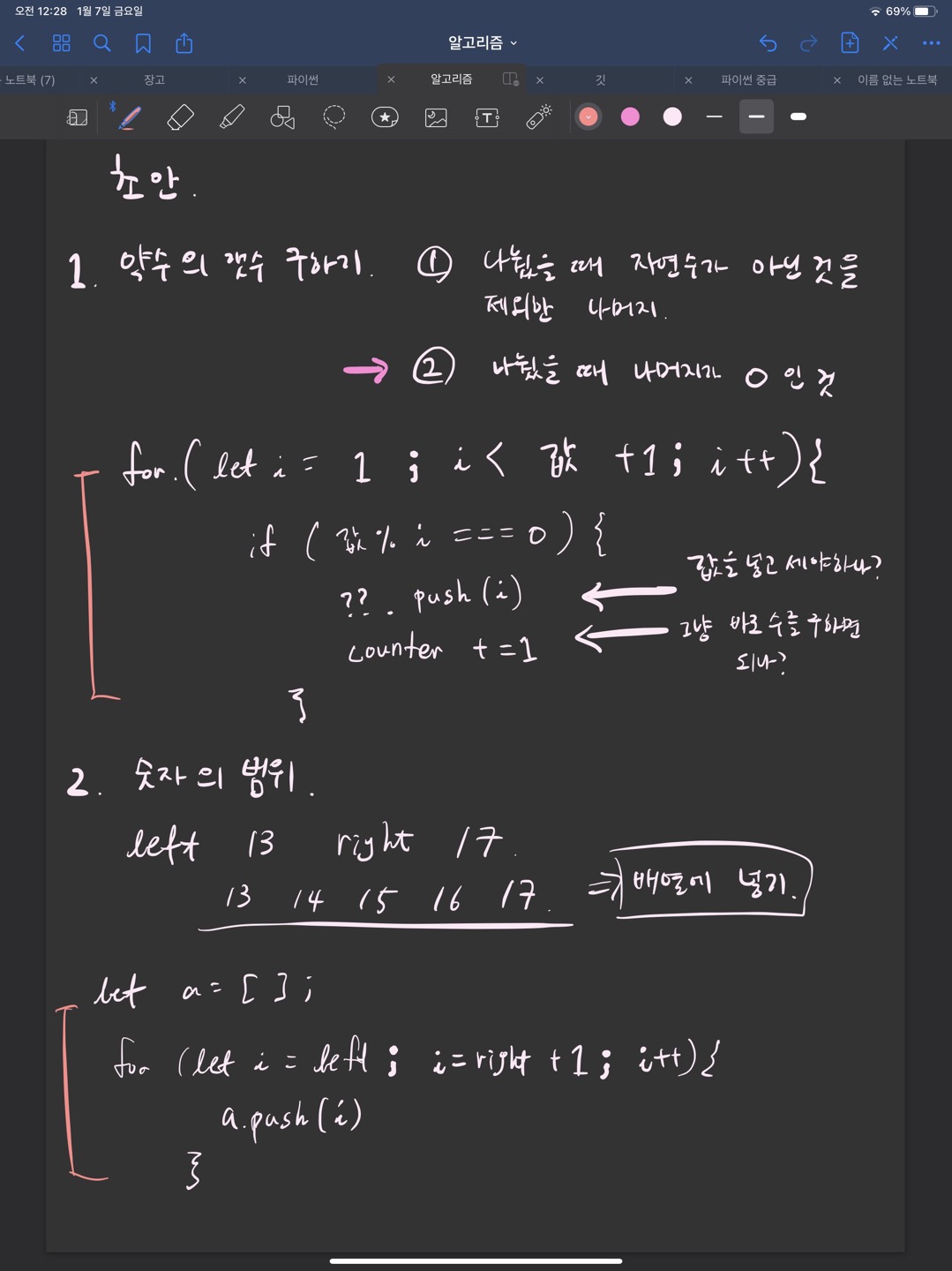Bookmark the current page
This screenshot has width=952, height=1271.
click(x=143, y=43)
